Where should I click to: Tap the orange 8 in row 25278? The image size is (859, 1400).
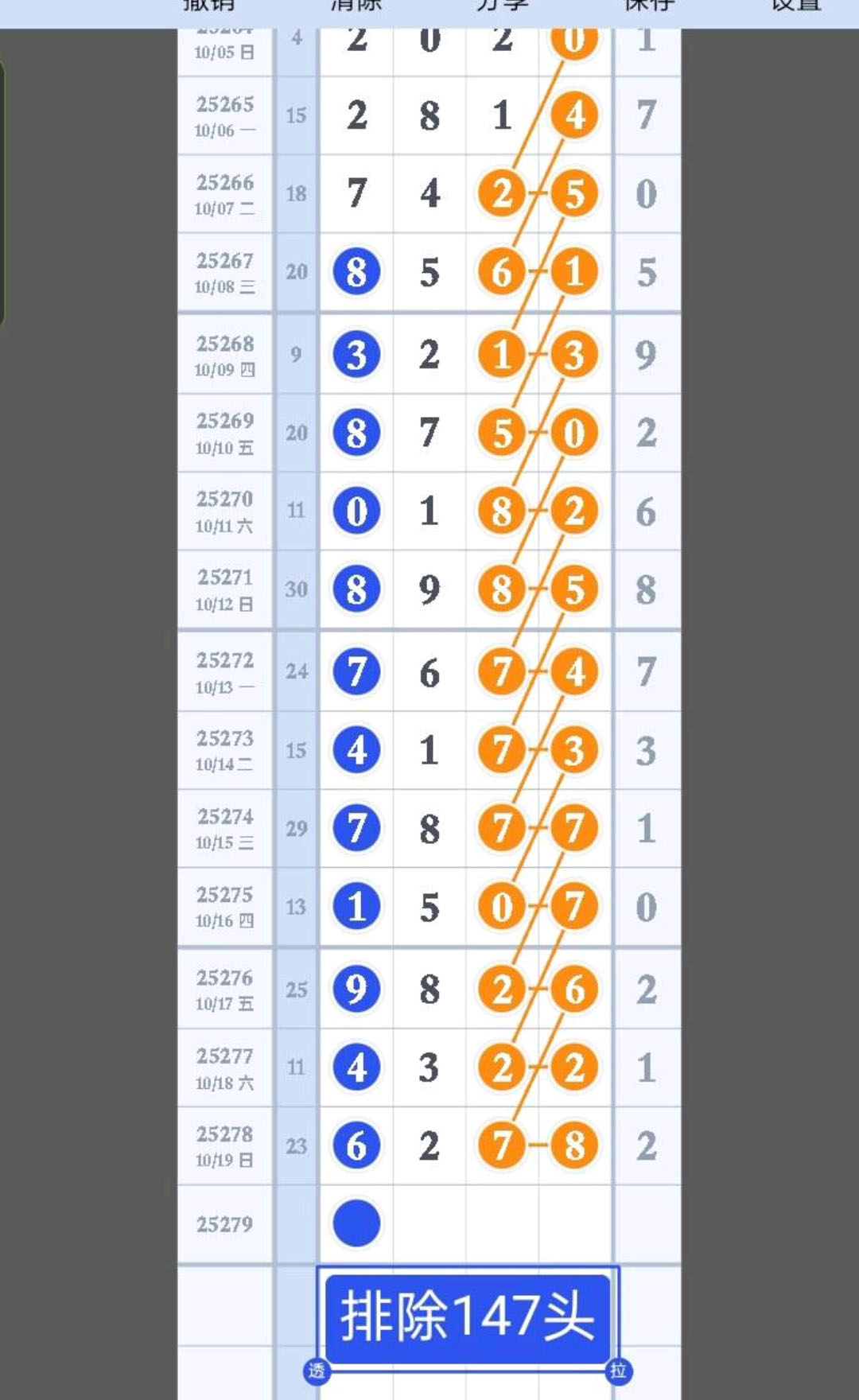tap(574, 1145)
